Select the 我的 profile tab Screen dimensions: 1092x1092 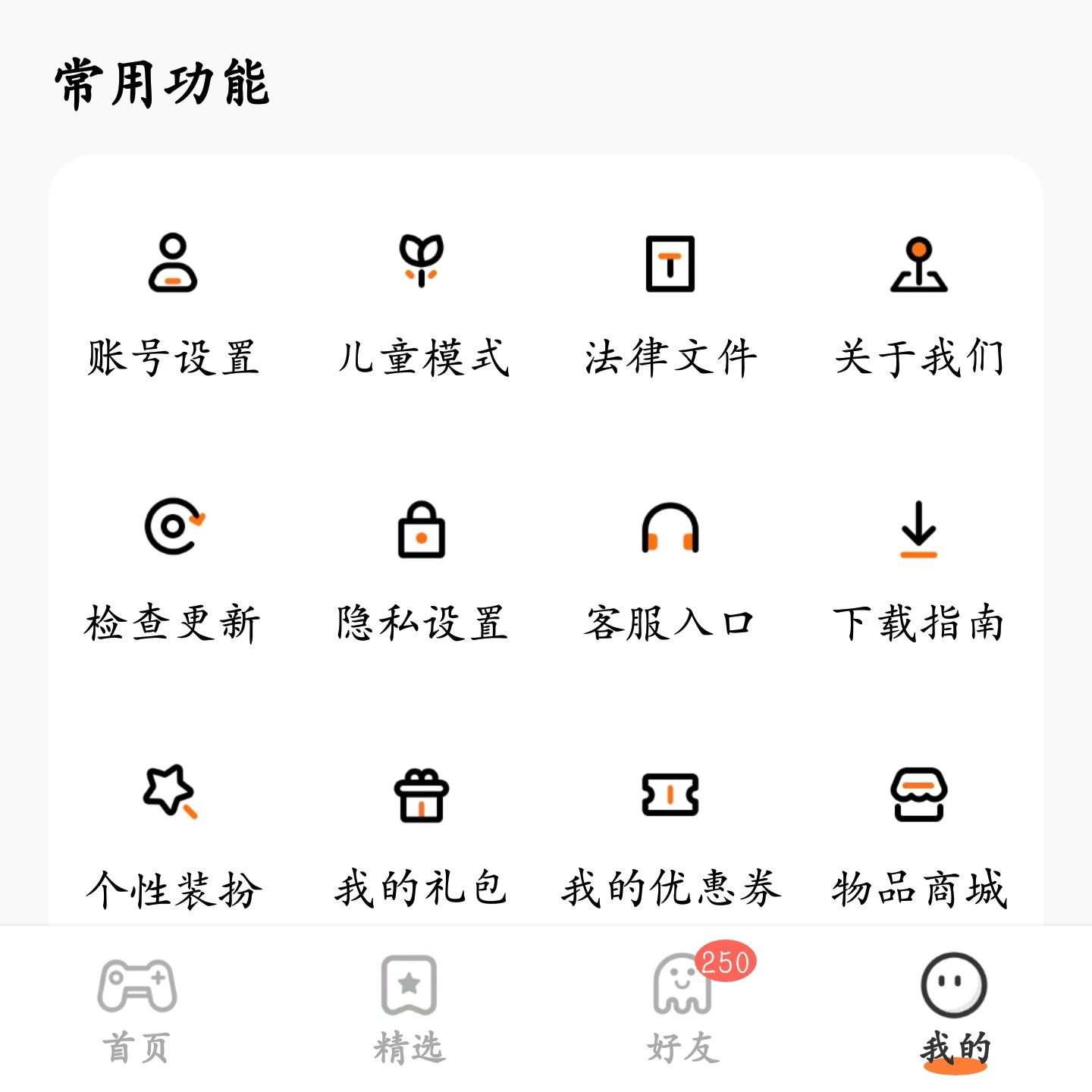coord(954,1009)
